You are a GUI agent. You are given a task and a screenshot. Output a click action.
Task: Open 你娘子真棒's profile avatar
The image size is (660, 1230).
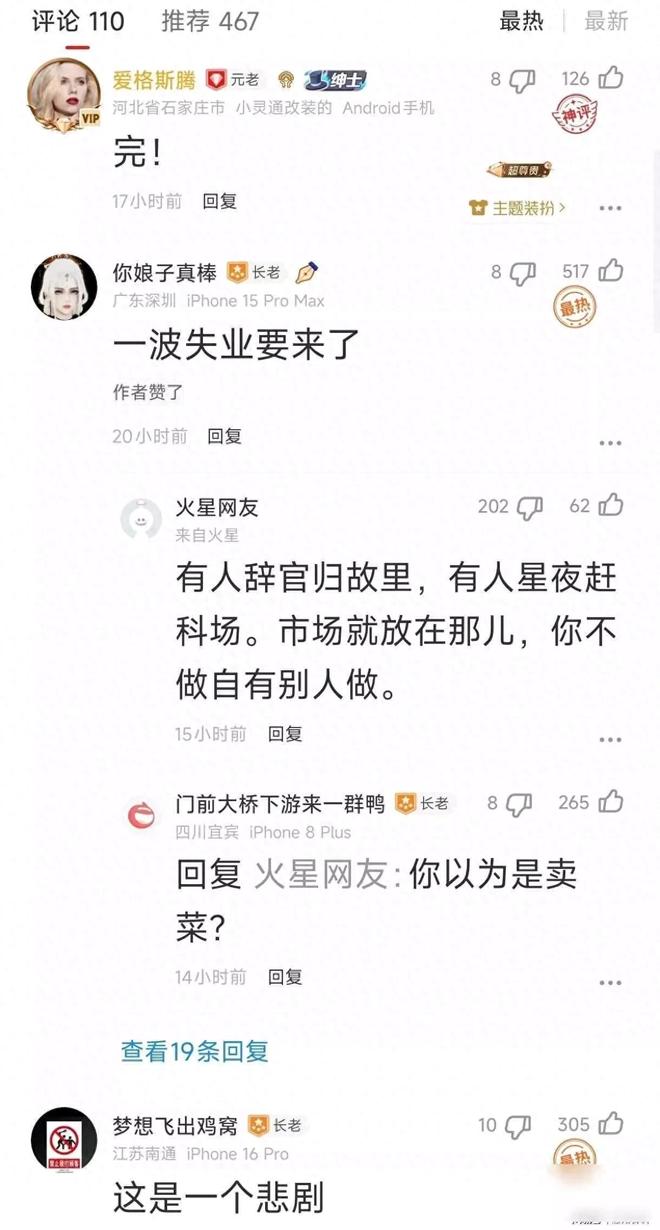(x=65, y=286)
